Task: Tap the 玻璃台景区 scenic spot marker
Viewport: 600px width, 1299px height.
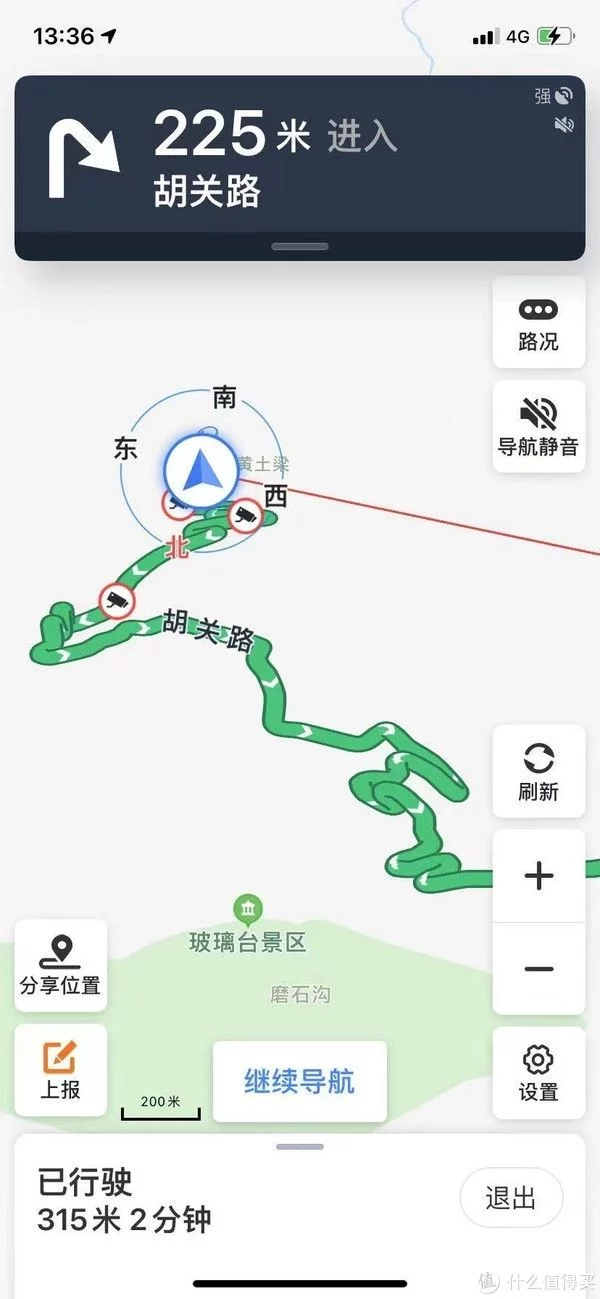Action: [x=248, y=909]
